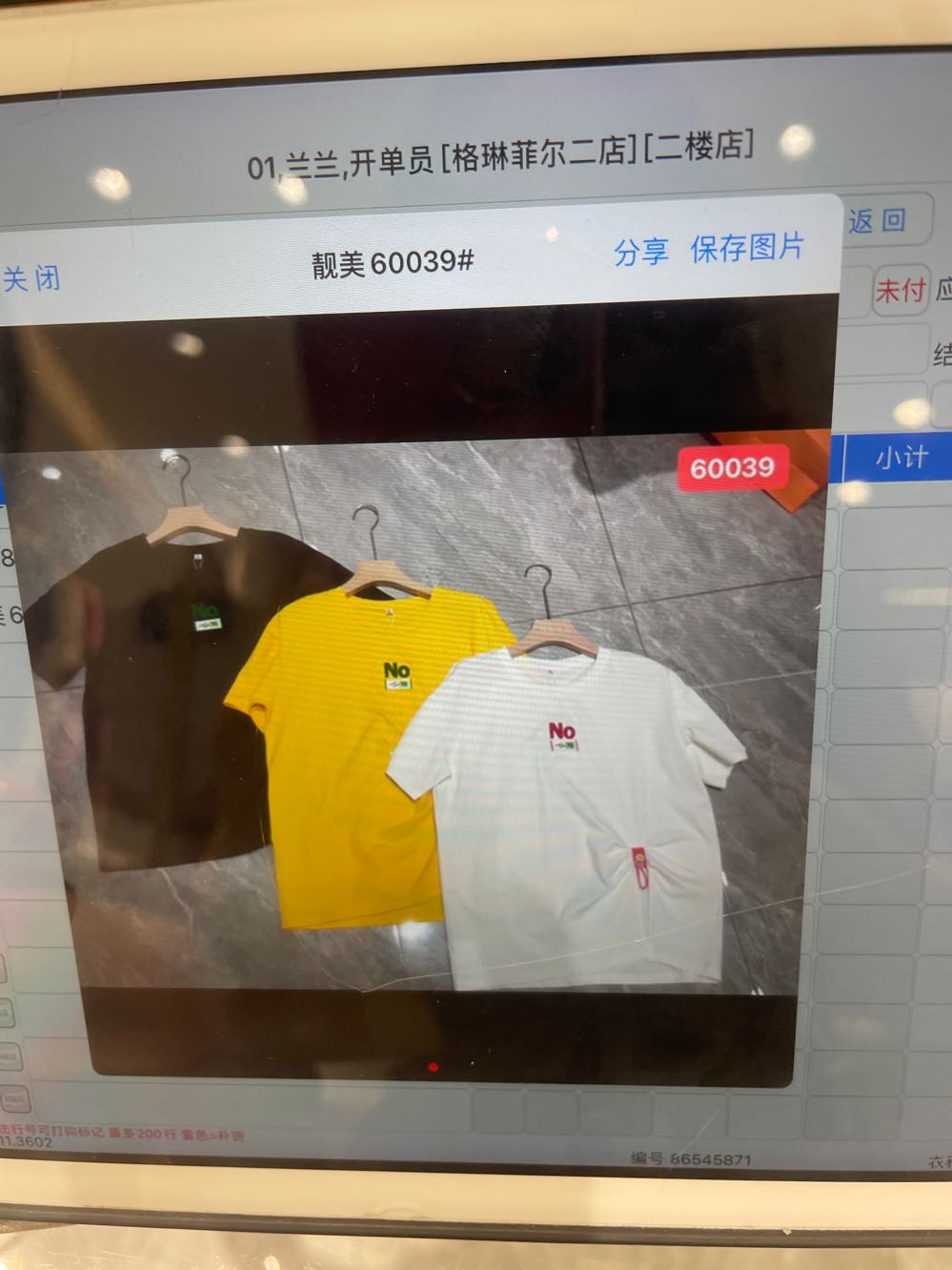Save the picture with 保存图片

(747, 248)
